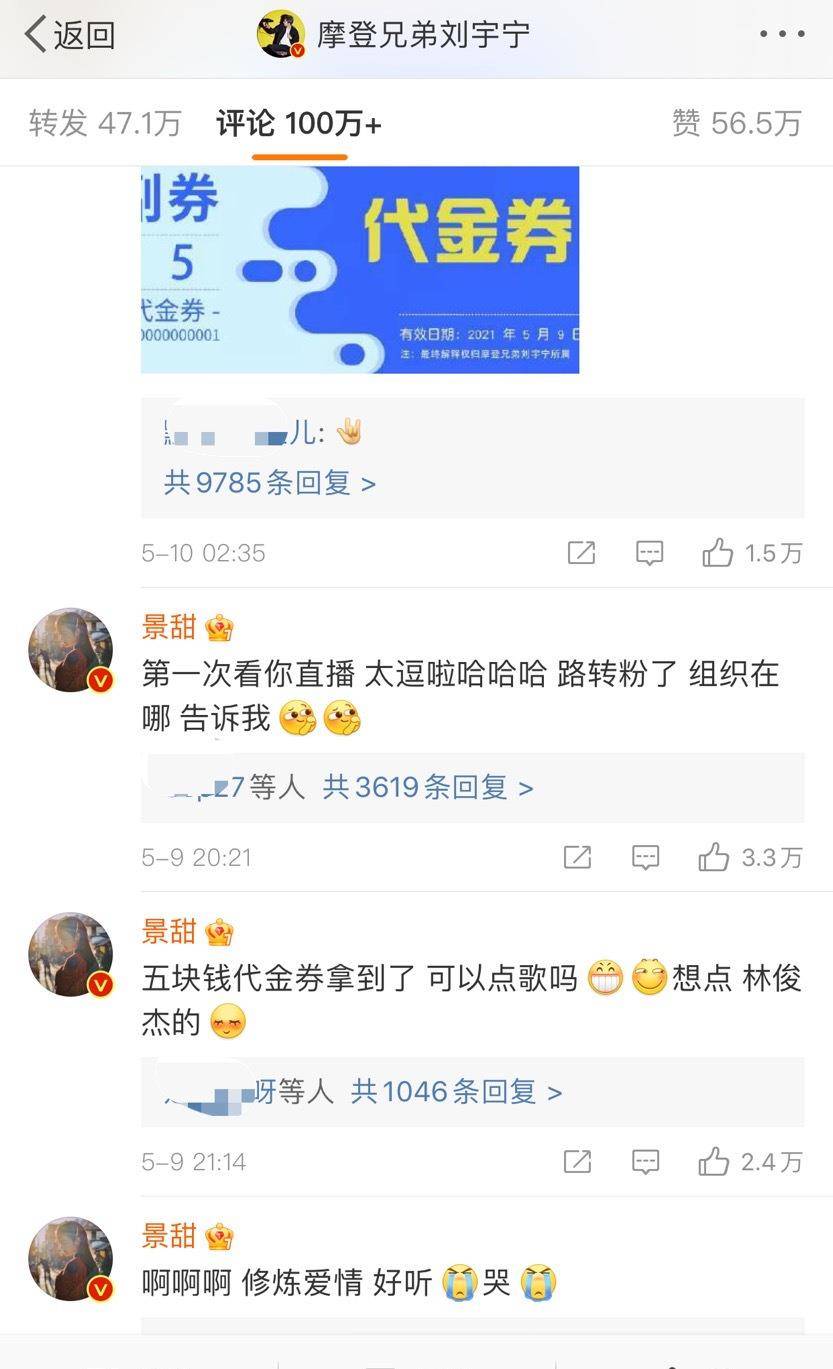Image resolution: width=833 pixels, height=1369 pixels.
Task: Open the three-dot overflow menu
Action: click(x=781, y=35)
